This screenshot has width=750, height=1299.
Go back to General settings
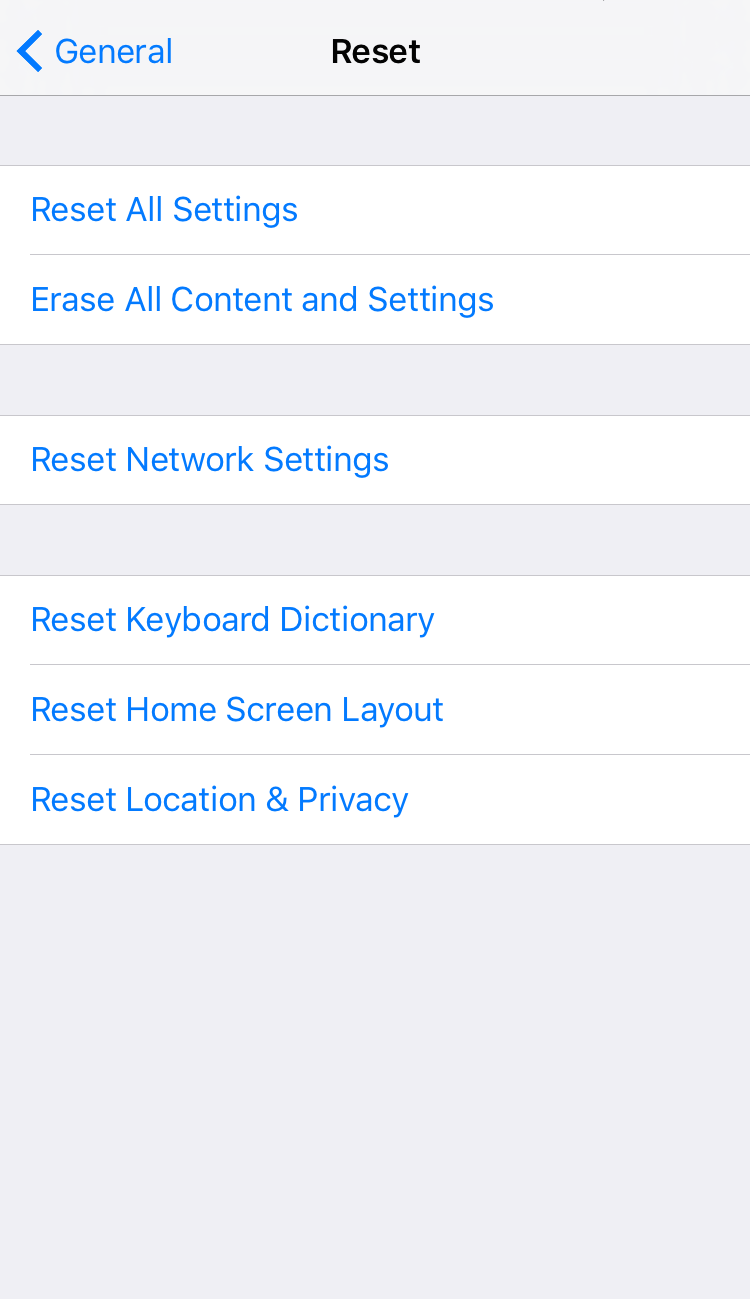click(x=95, y=51)
